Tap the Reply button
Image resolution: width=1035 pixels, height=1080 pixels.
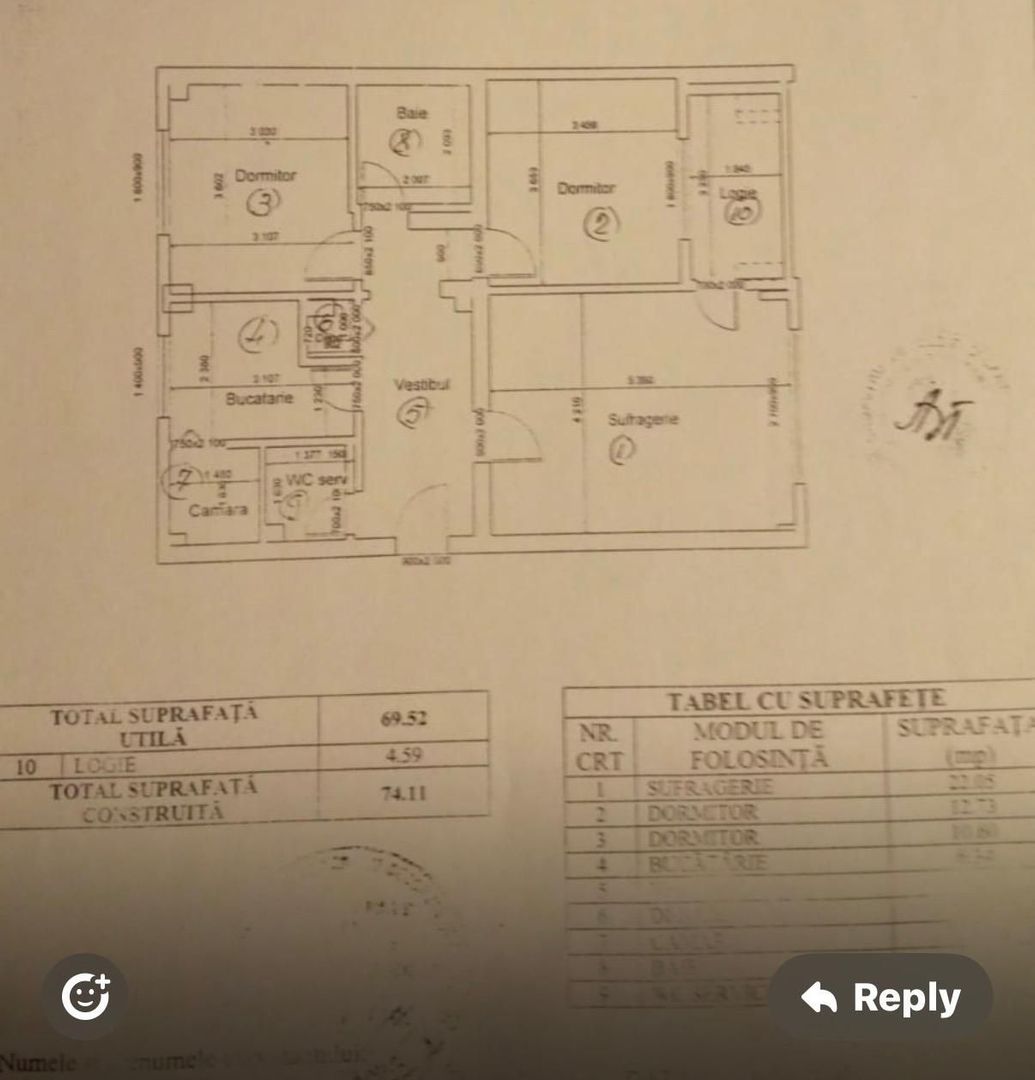(880, 997)
